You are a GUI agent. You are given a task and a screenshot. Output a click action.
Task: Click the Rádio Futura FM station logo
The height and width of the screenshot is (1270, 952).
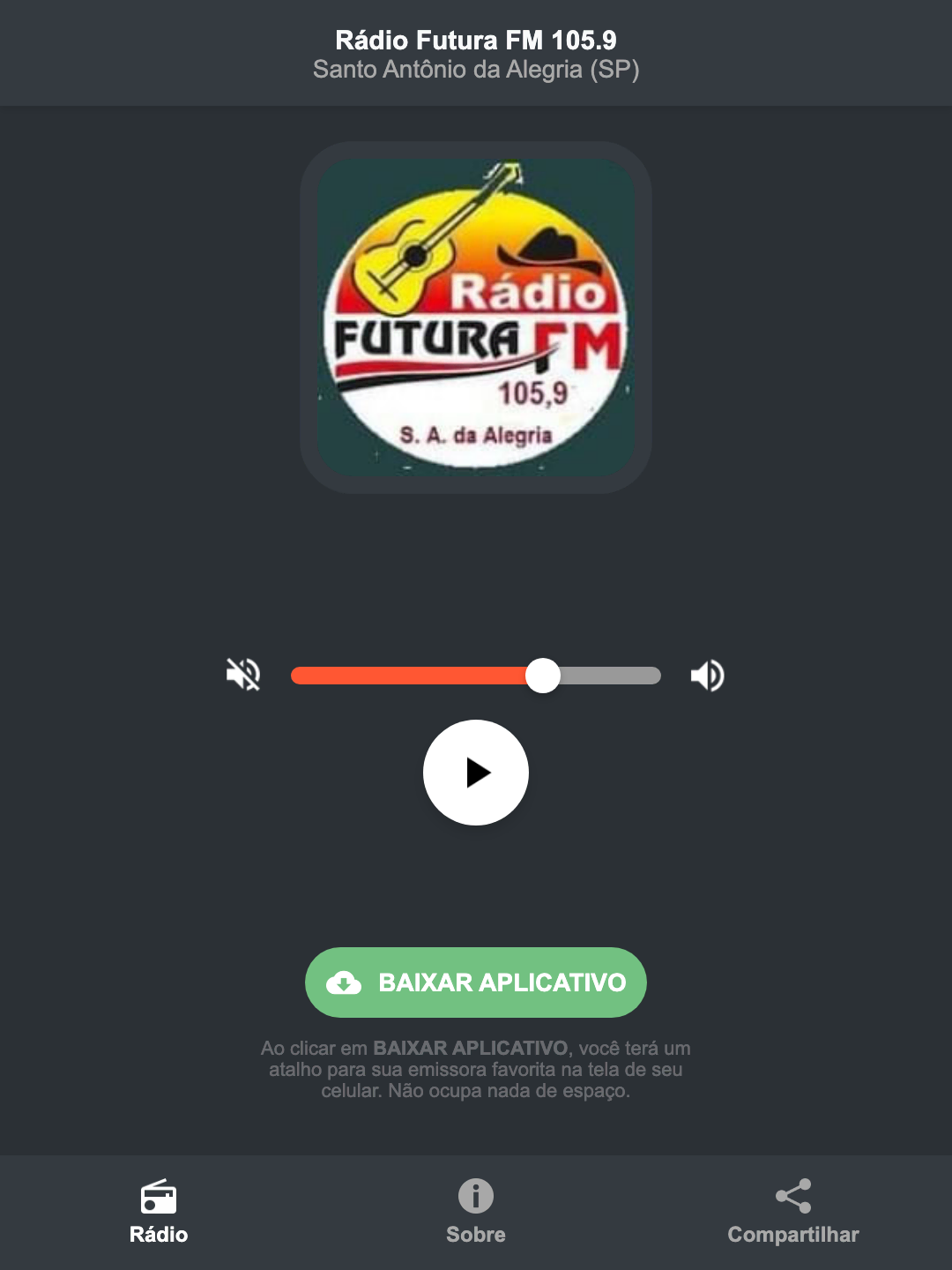[475, 313]
